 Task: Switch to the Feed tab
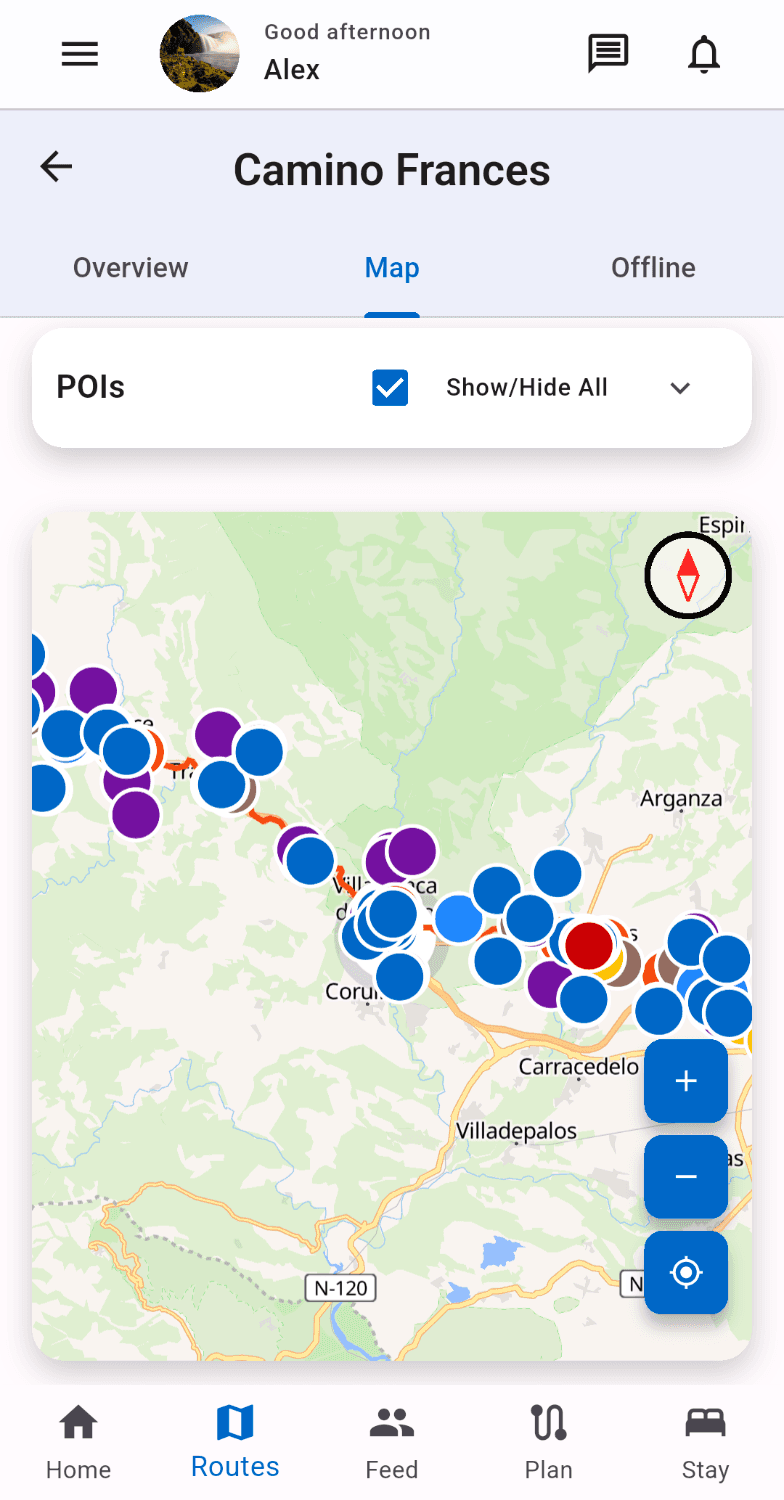(392, 1441)
